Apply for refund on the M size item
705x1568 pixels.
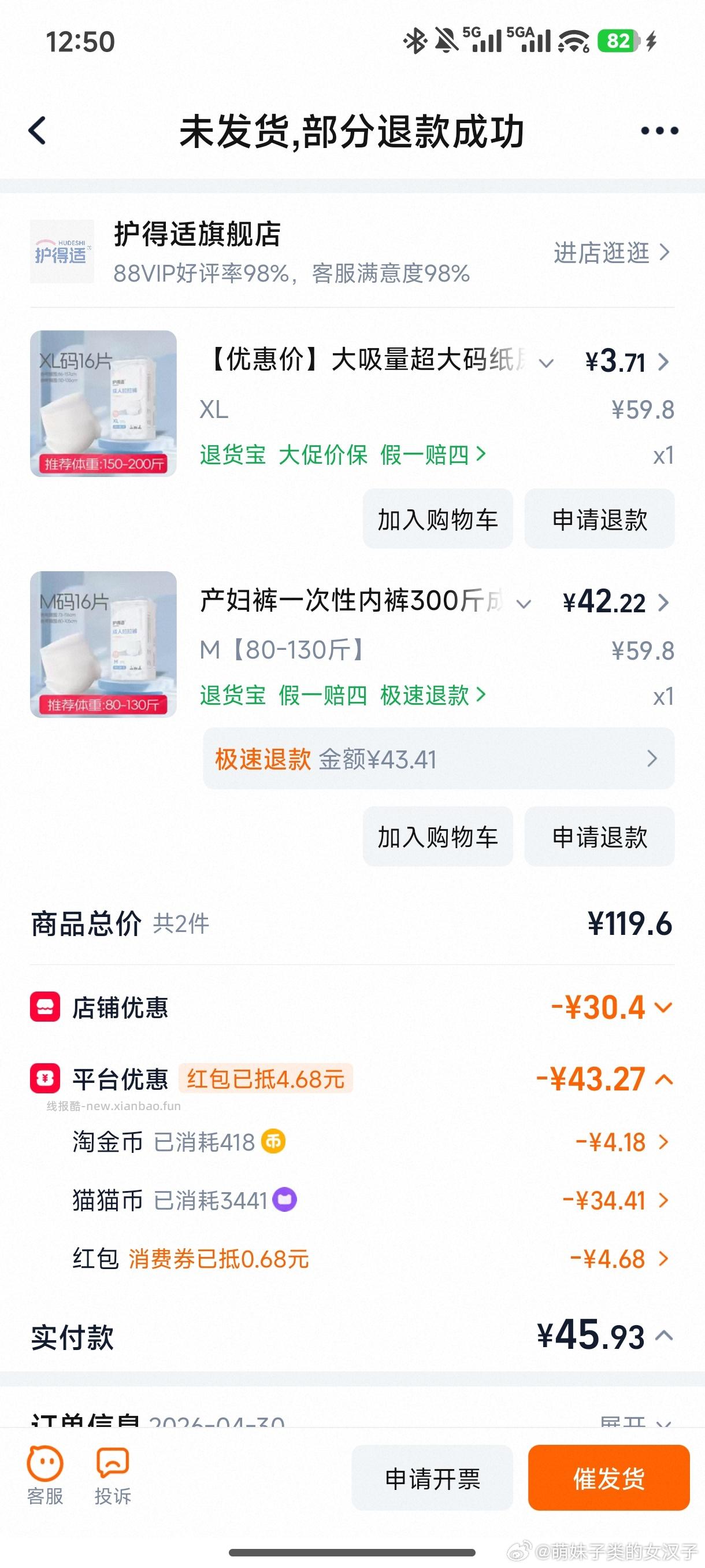pos(599,838)
